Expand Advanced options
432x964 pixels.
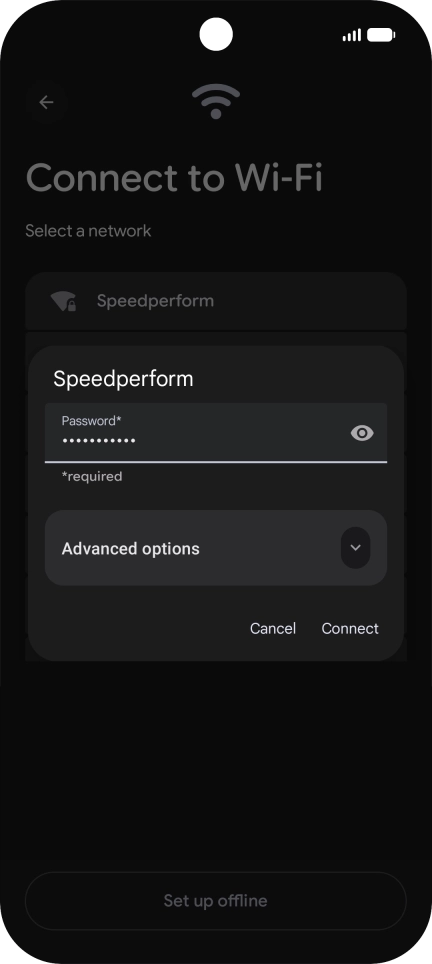[355, 548]
